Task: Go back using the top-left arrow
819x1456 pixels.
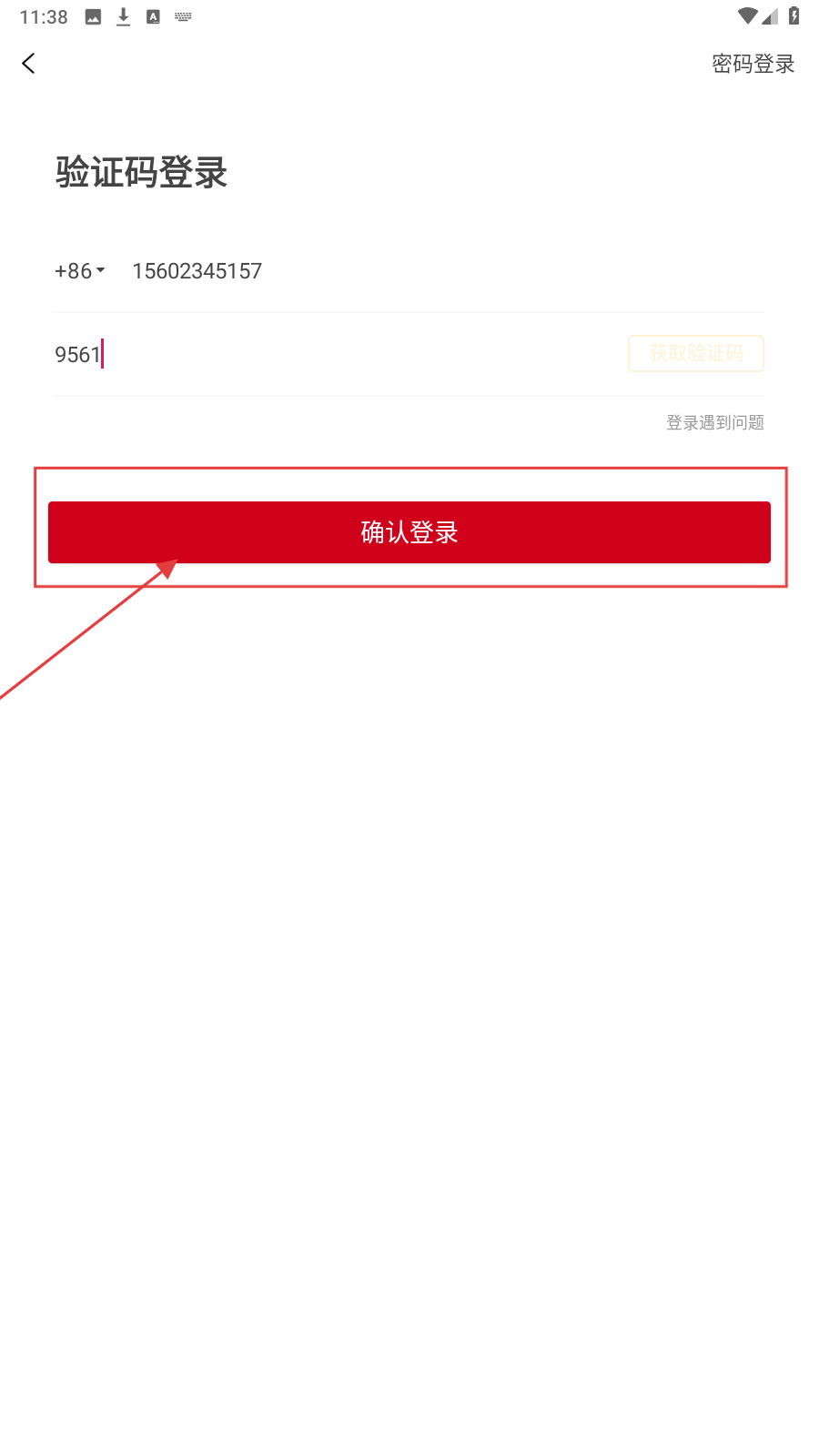Action: coord(28,63)
